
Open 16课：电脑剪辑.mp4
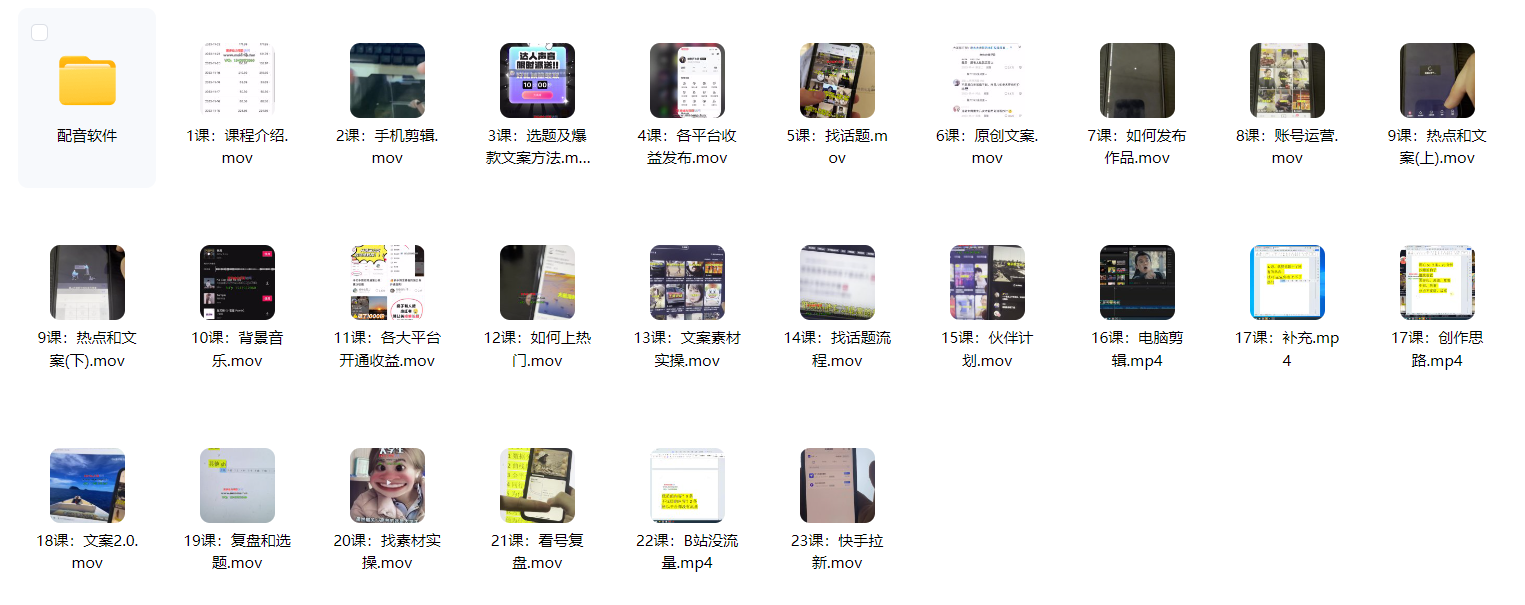pos(1137,283)
